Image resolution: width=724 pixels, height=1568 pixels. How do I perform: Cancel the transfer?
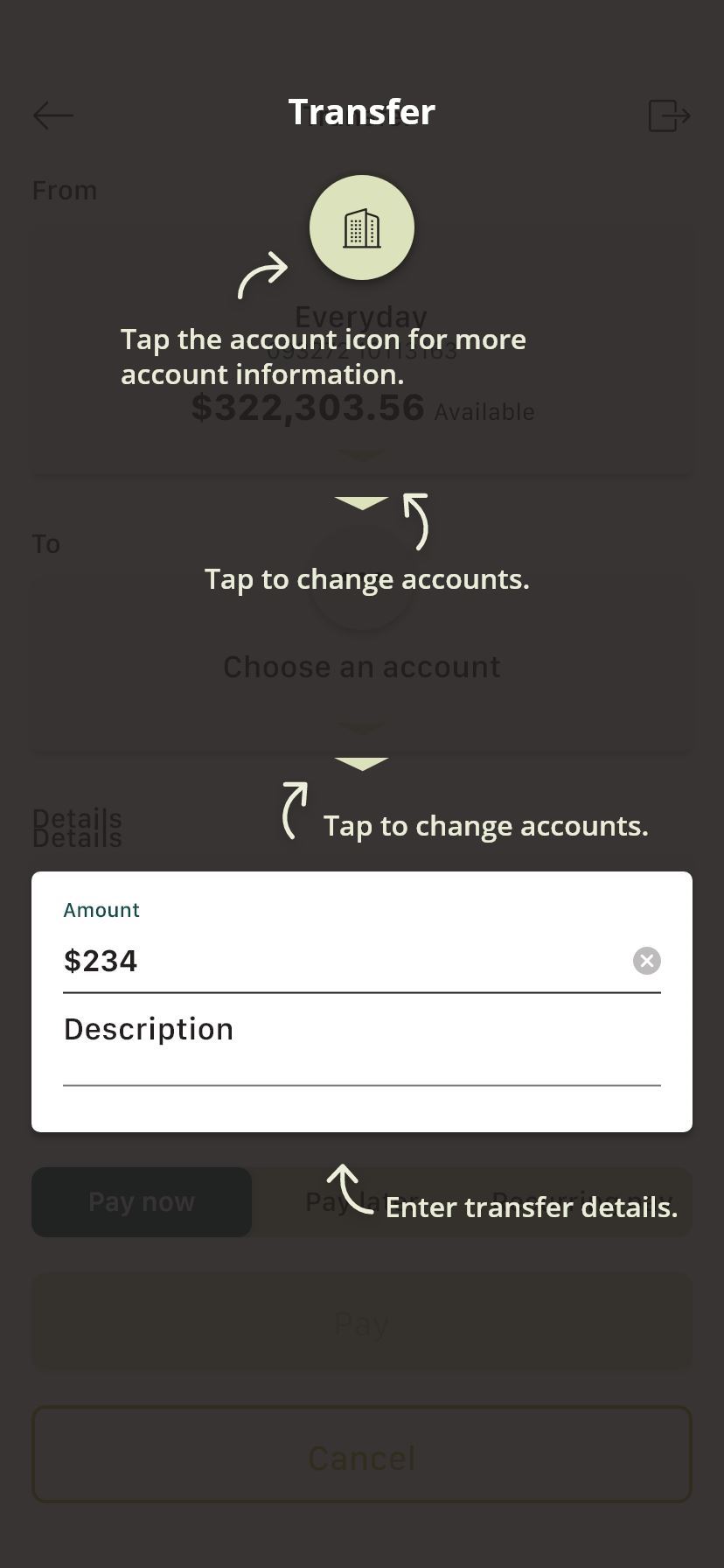pos(362,1454)
